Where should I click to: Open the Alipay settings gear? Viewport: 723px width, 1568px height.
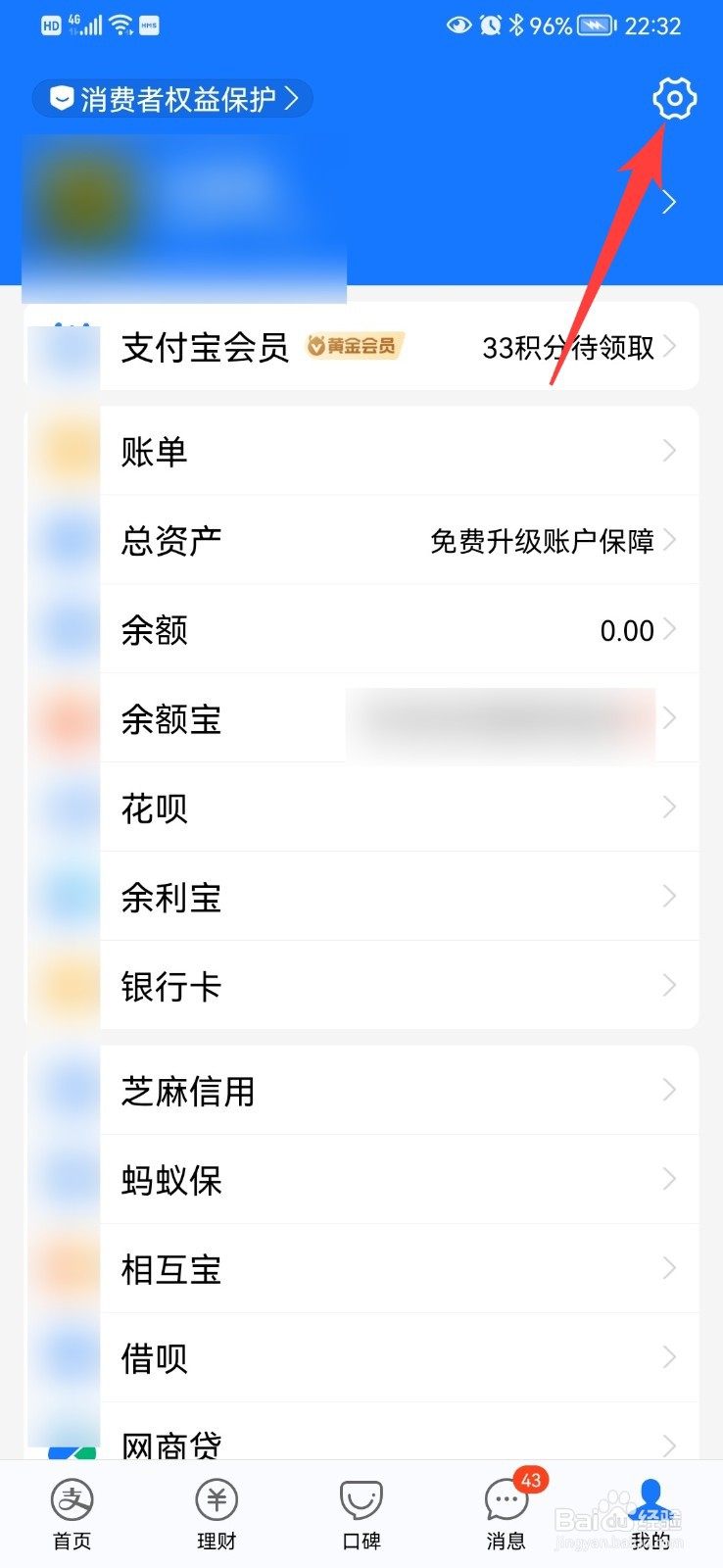[673, 98]
